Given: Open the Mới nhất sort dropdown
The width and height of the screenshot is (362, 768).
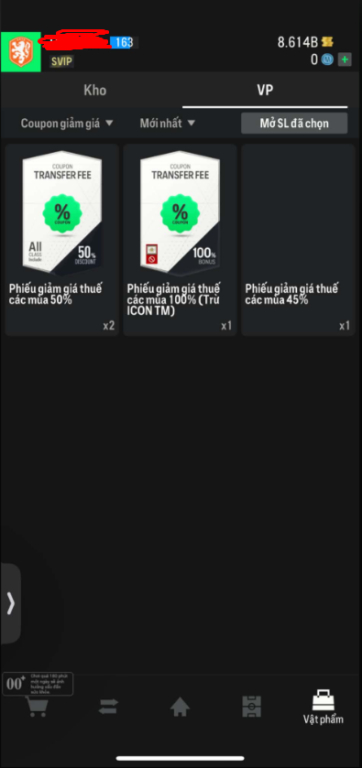Looking at the screenshot, I should [167, 123].
